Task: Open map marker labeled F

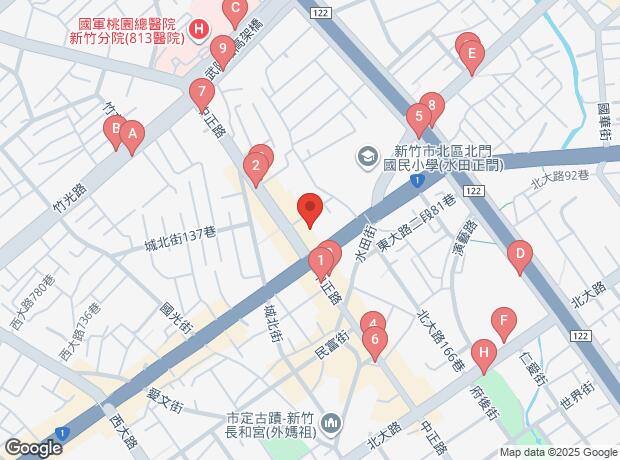Action: [x=504, y=324]
